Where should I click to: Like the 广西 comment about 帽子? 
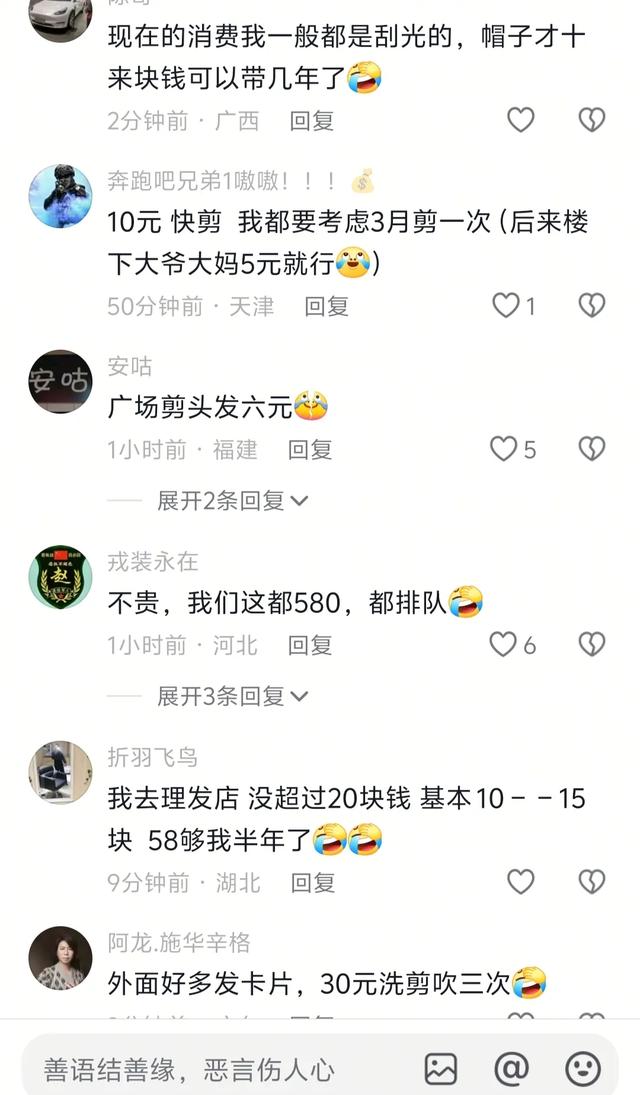[x=521, y=120]
